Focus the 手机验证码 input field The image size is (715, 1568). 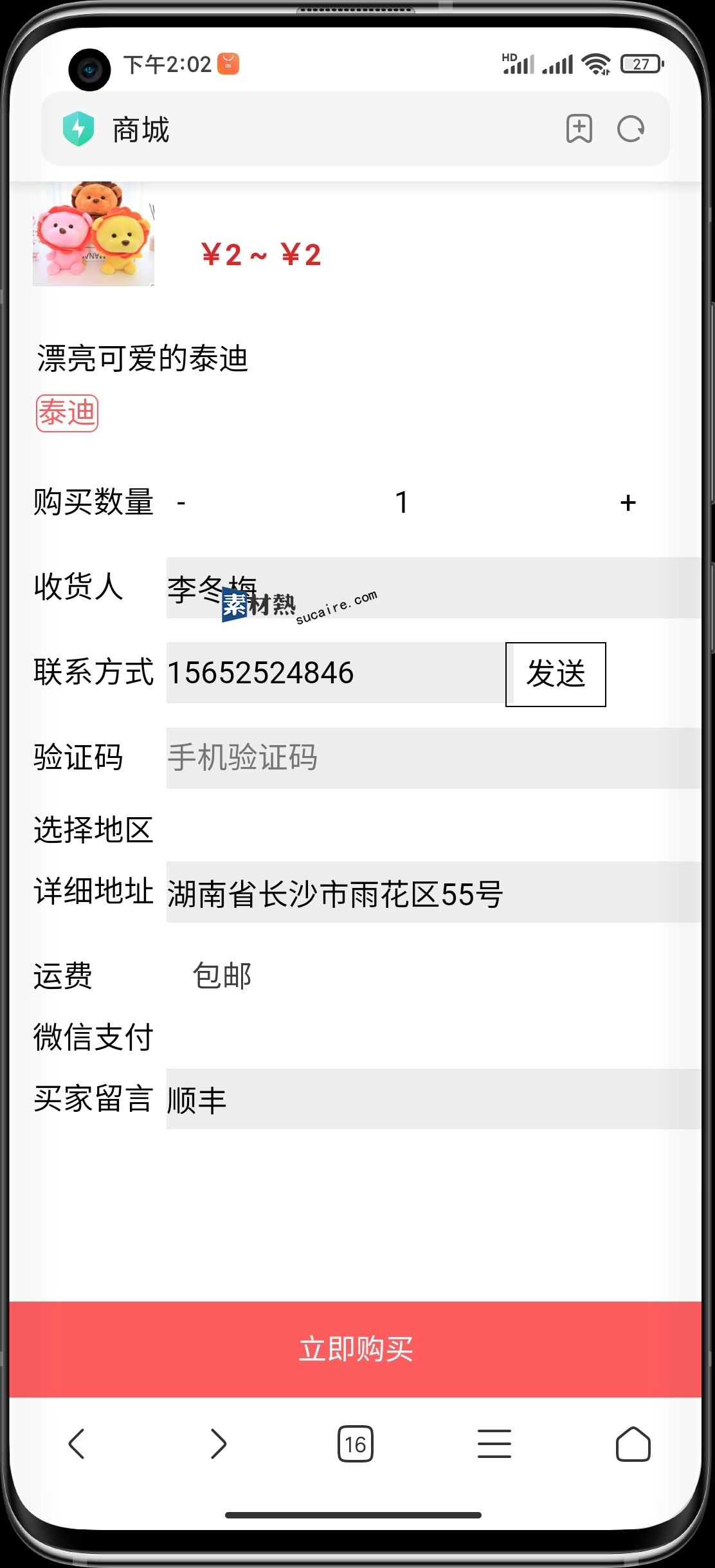click(432, 757)
